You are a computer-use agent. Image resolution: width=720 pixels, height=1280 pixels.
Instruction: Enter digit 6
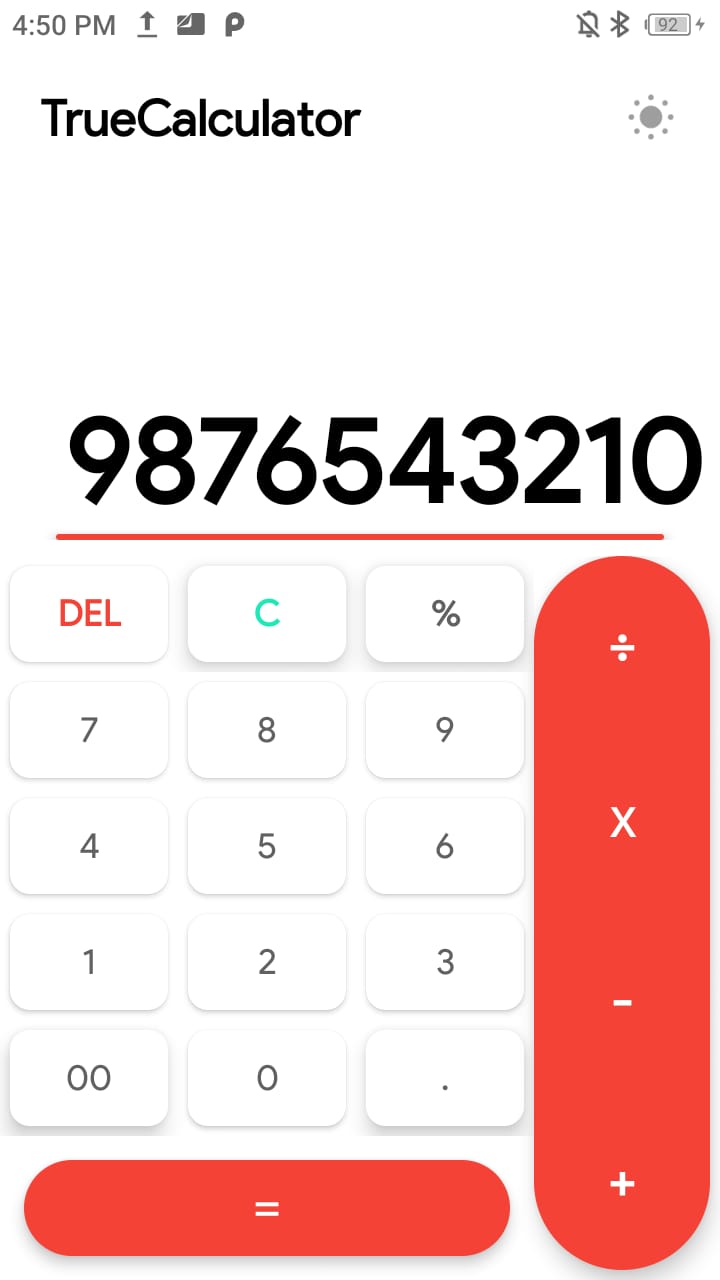click(x=445, y=846)
